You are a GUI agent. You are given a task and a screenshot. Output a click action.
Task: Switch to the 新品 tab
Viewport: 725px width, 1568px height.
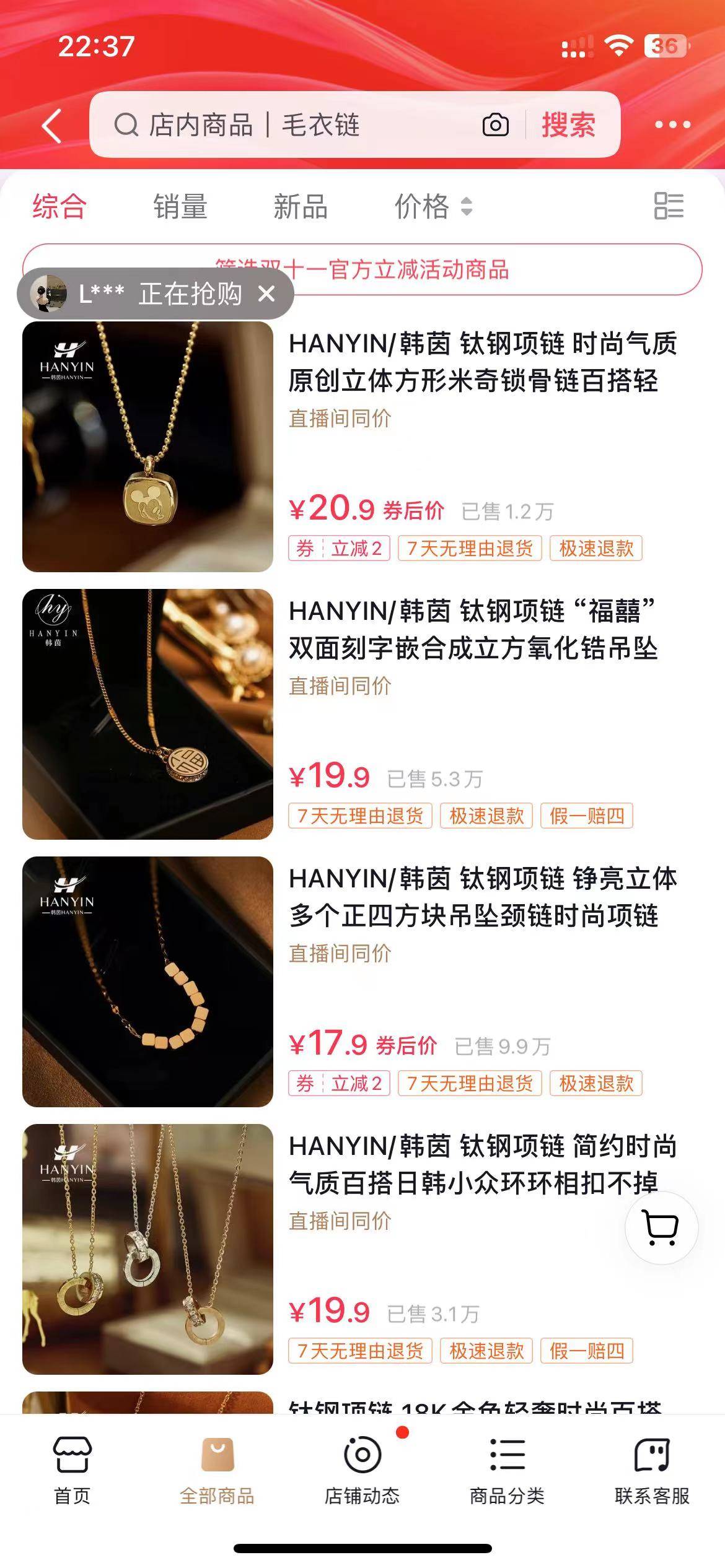point(301,206)
